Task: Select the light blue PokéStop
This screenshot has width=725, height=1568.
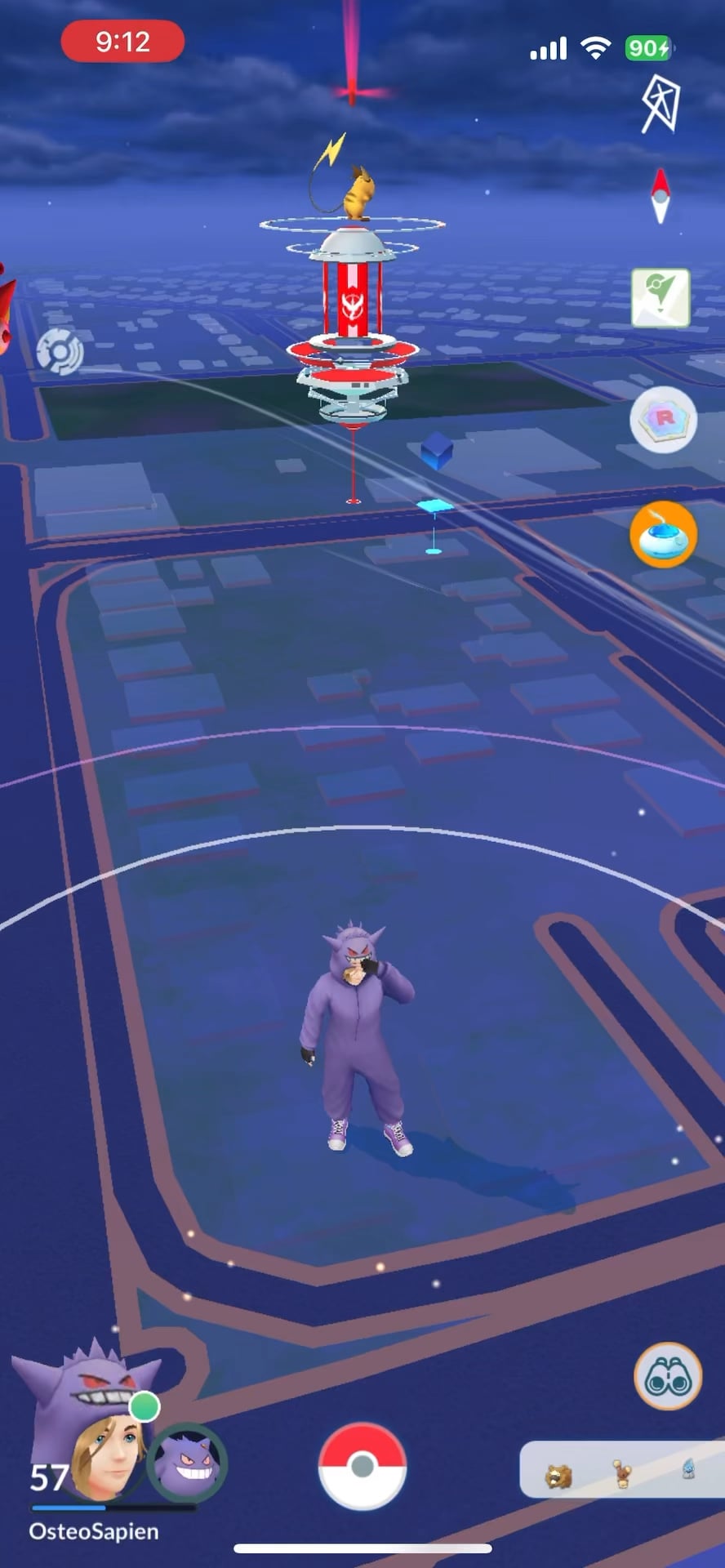Action: coord(434,508)
